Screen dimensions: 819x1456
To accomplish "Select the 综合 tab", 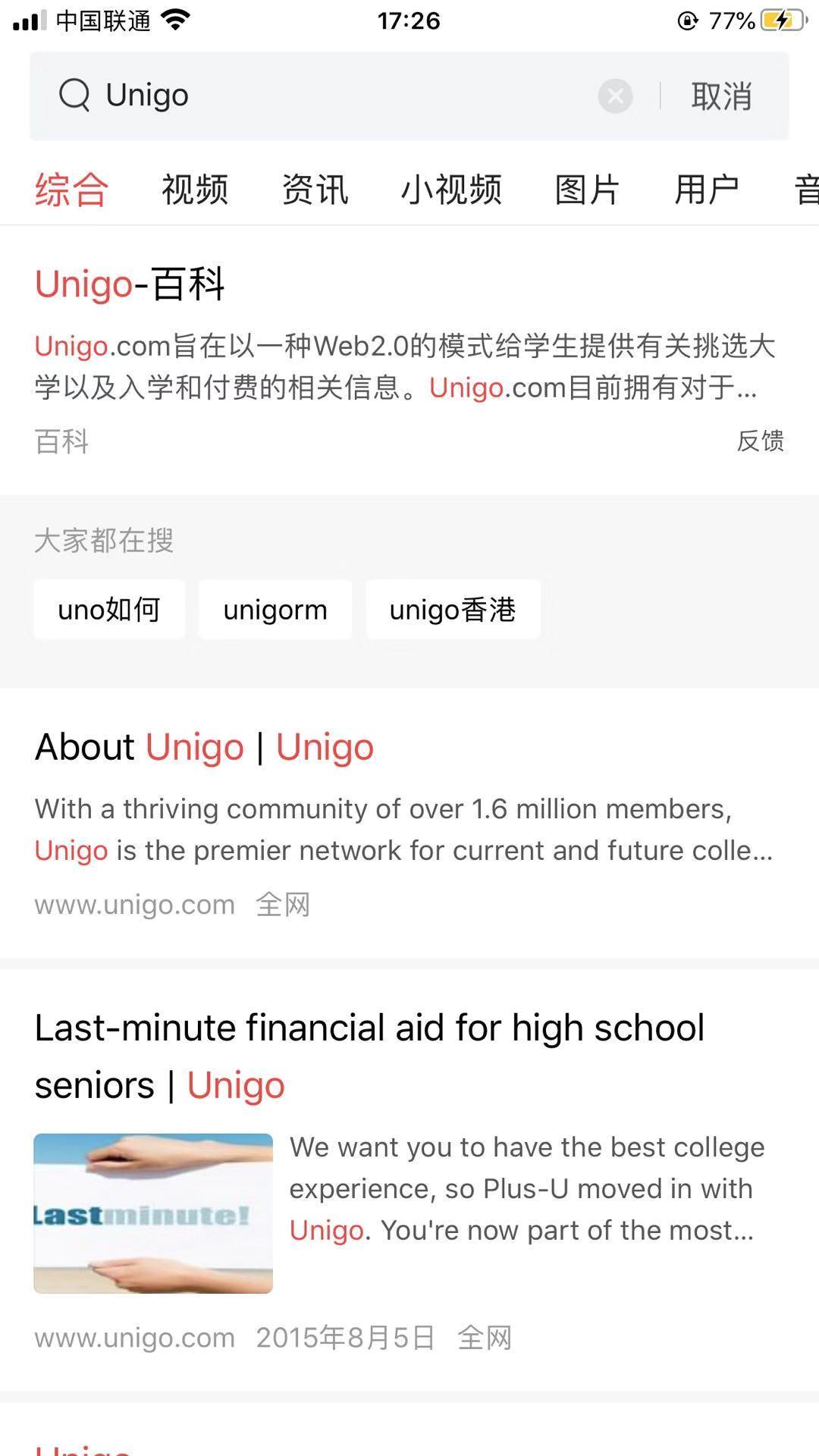I will [x=72, y=189].
